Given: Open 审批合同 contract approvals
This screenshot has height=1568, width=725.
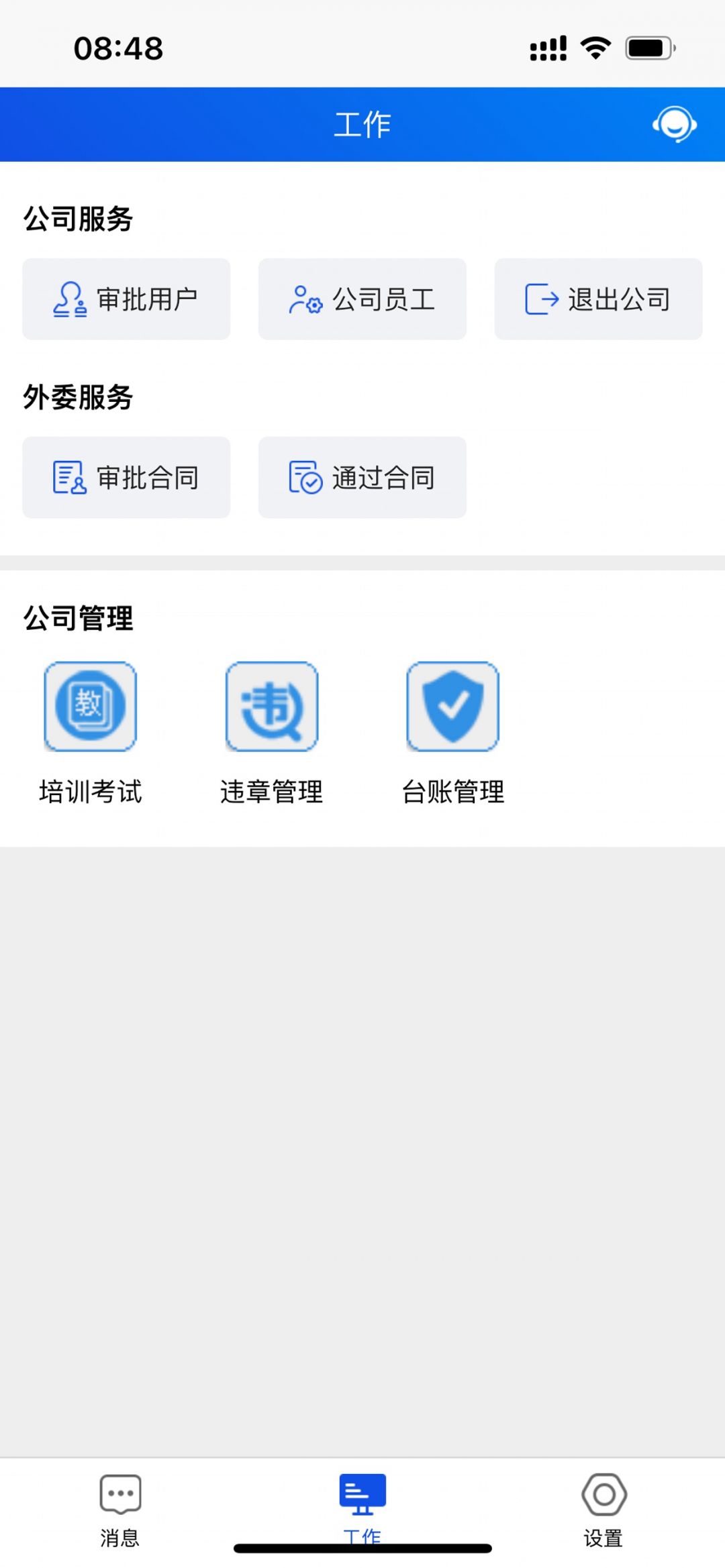Looking at the screenshot, I should click(x=126, y=478).
